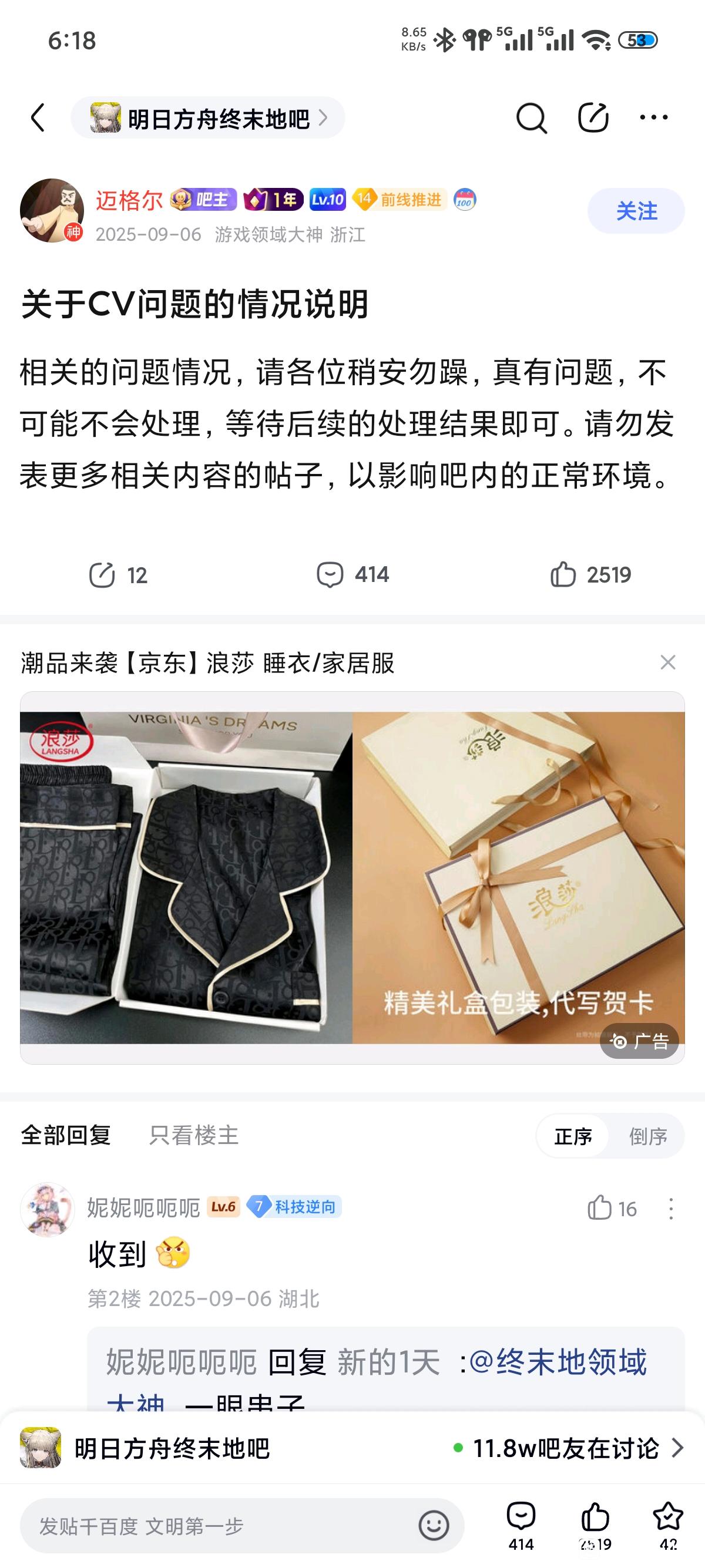
Task: Like 妮妮呃呃呃's reply
Action: [x=610, y=1209]
